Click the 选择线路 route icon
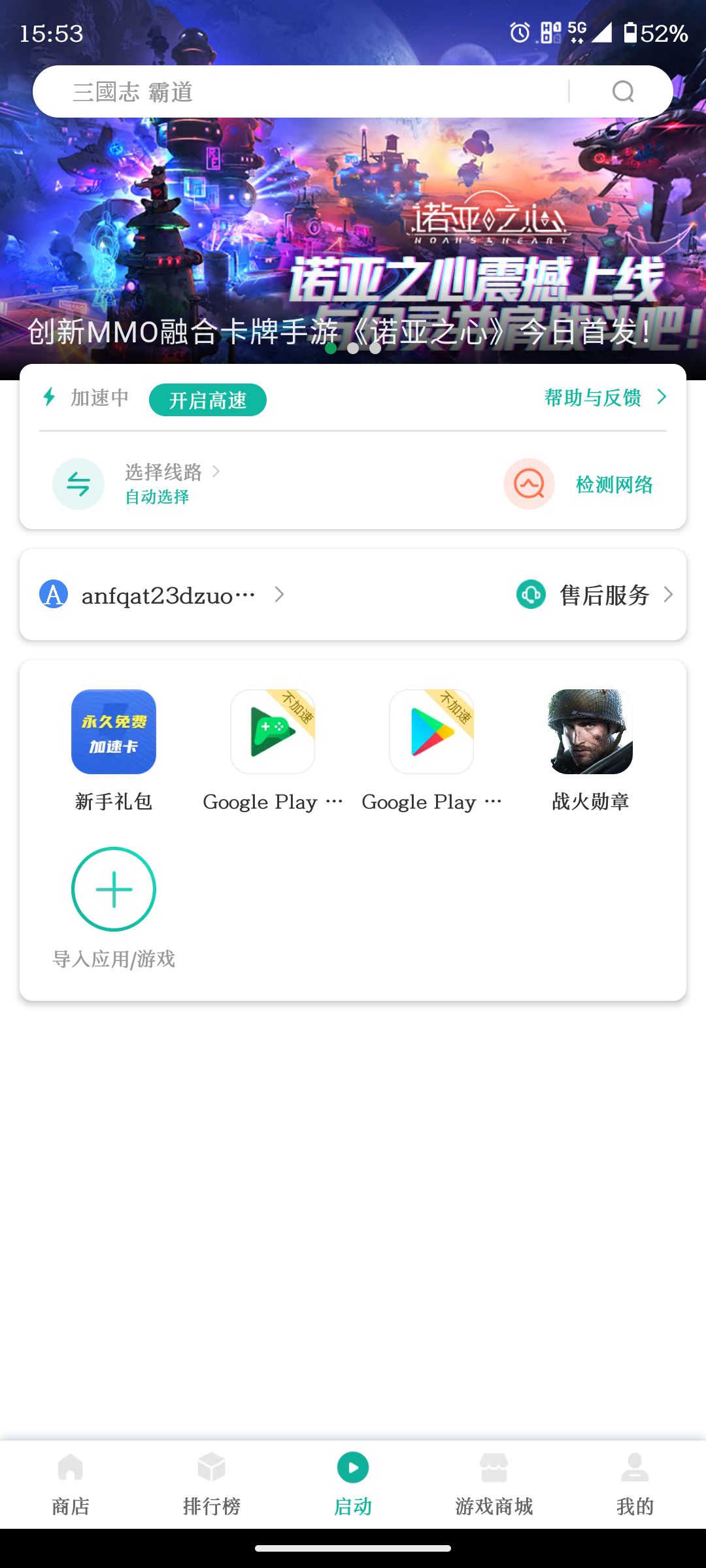Image resolution: width=706 pixels, height=1568 pixels. 78,484
